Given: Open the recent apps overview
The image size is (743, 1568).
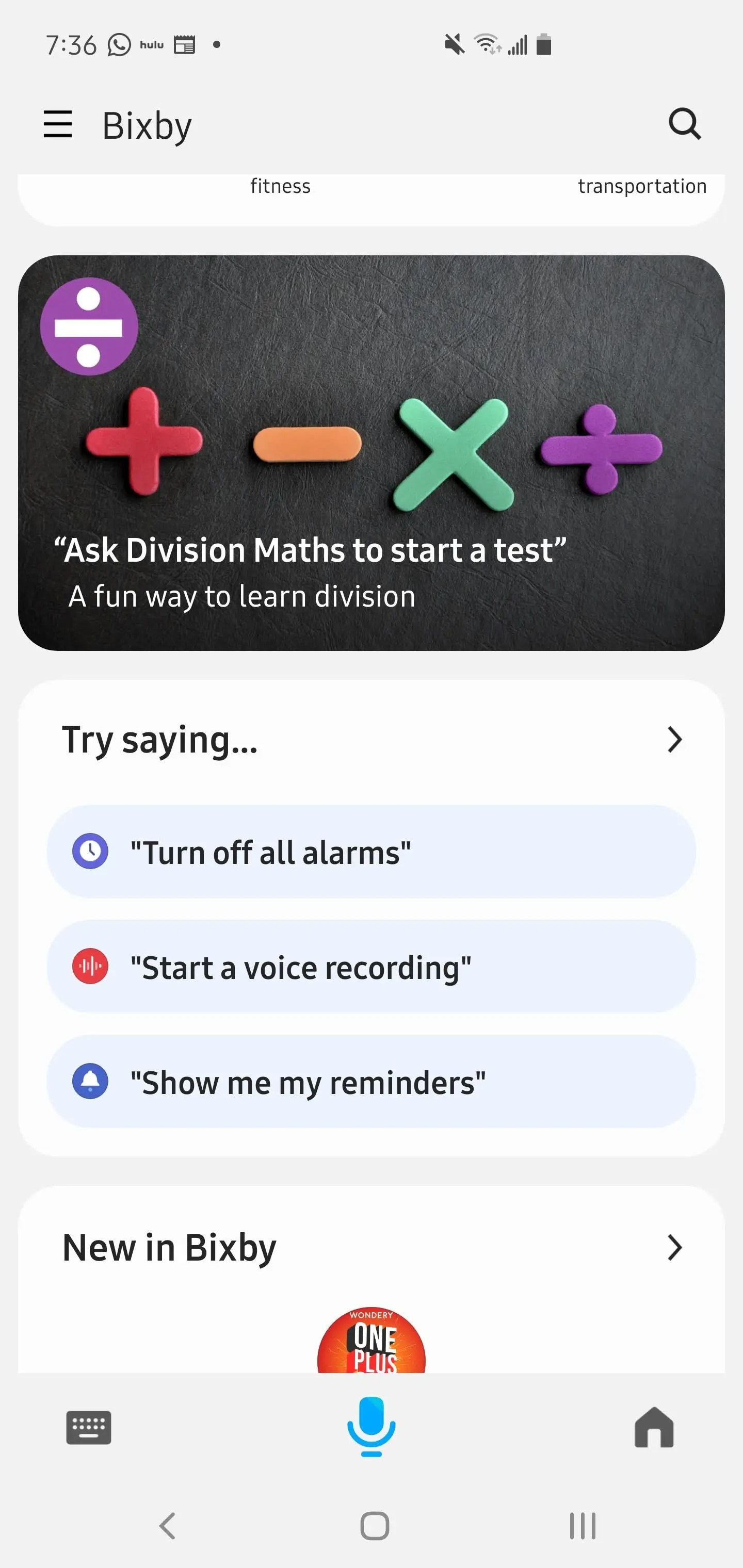Looking at the screenshot, I should pyautogui.click(x=582, y=1525).
